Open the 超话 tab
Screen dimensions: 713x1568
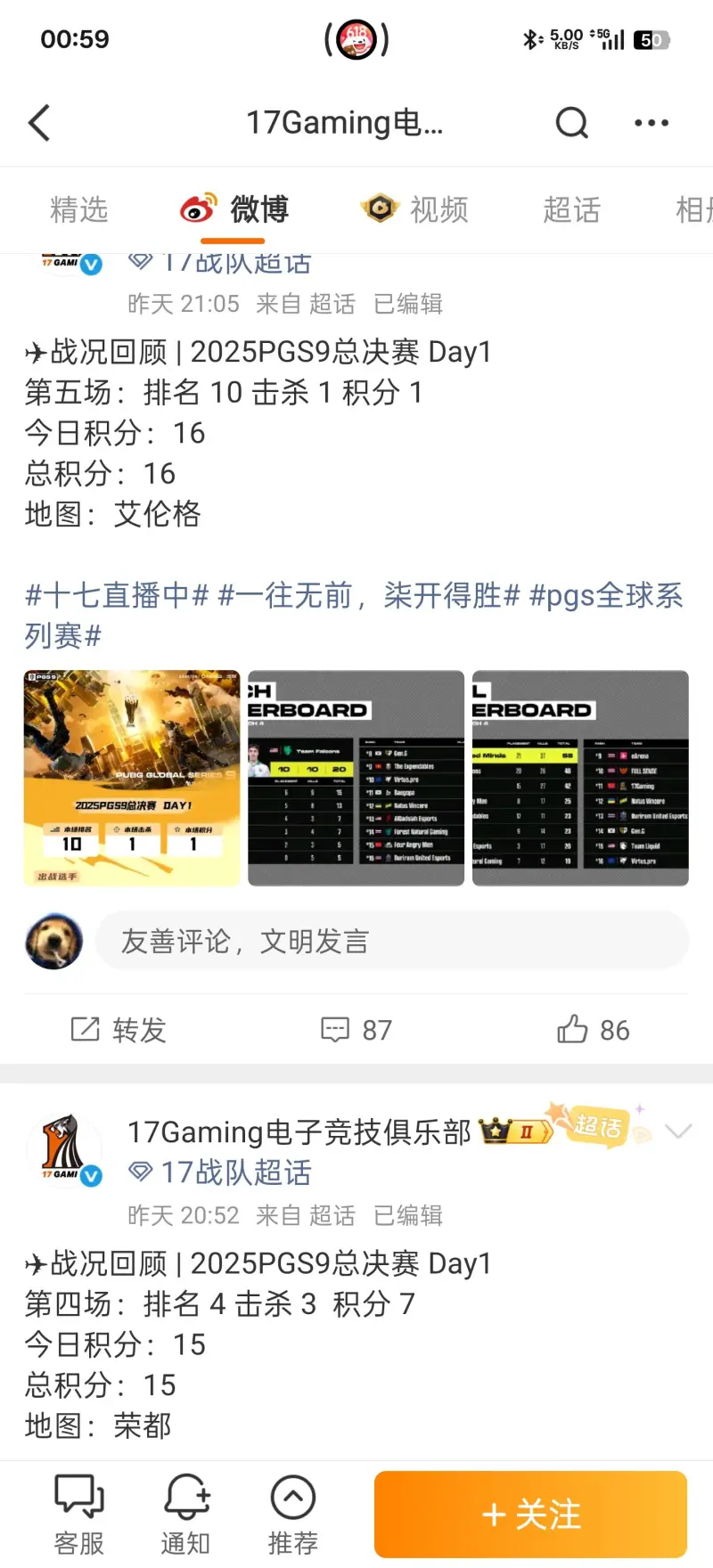[x=571, y=210]
